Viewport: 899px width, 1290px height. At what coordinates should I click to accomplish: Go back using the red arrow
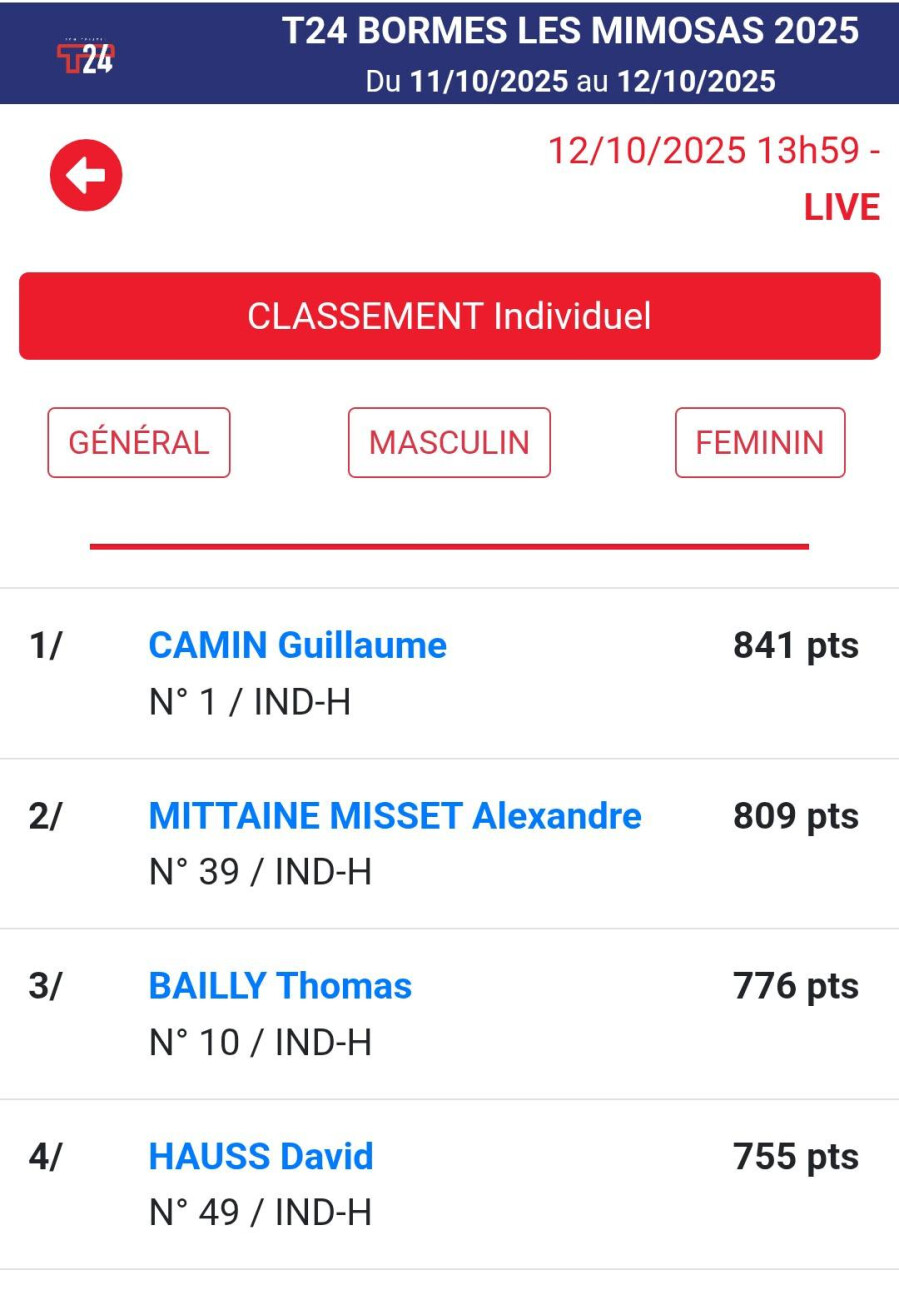point(86,175)
